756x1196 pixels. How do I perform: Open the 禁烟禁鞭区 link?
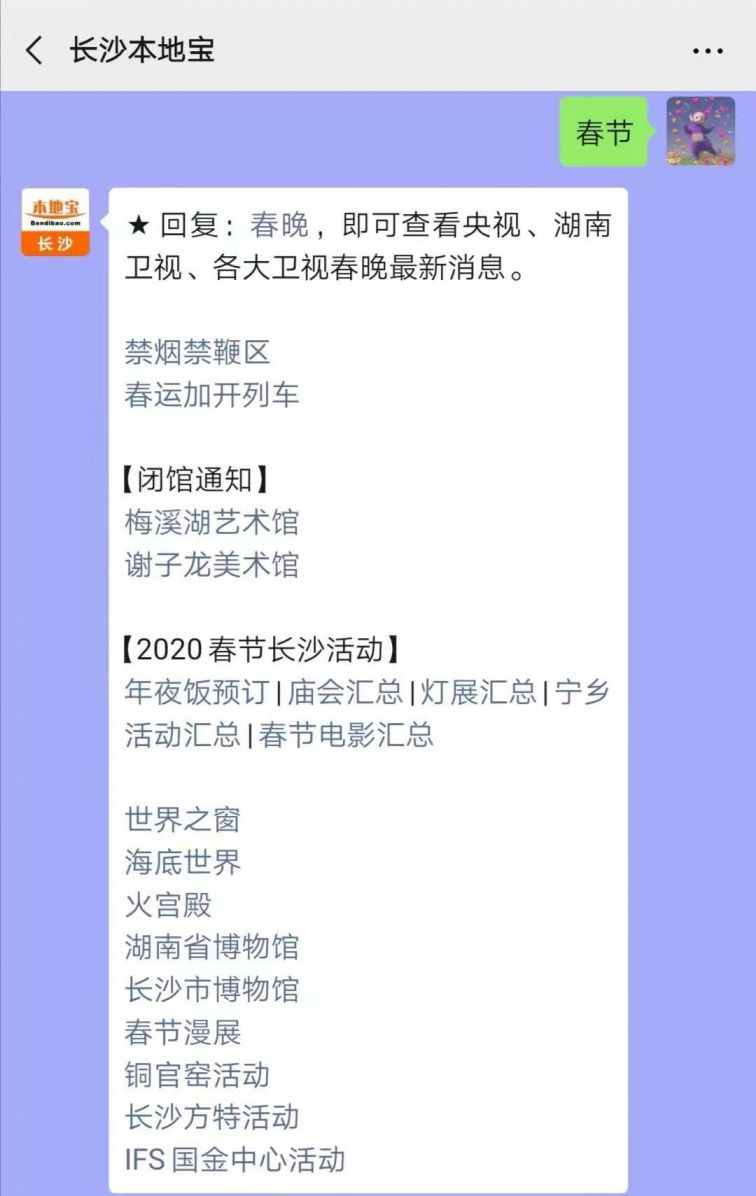197,352
